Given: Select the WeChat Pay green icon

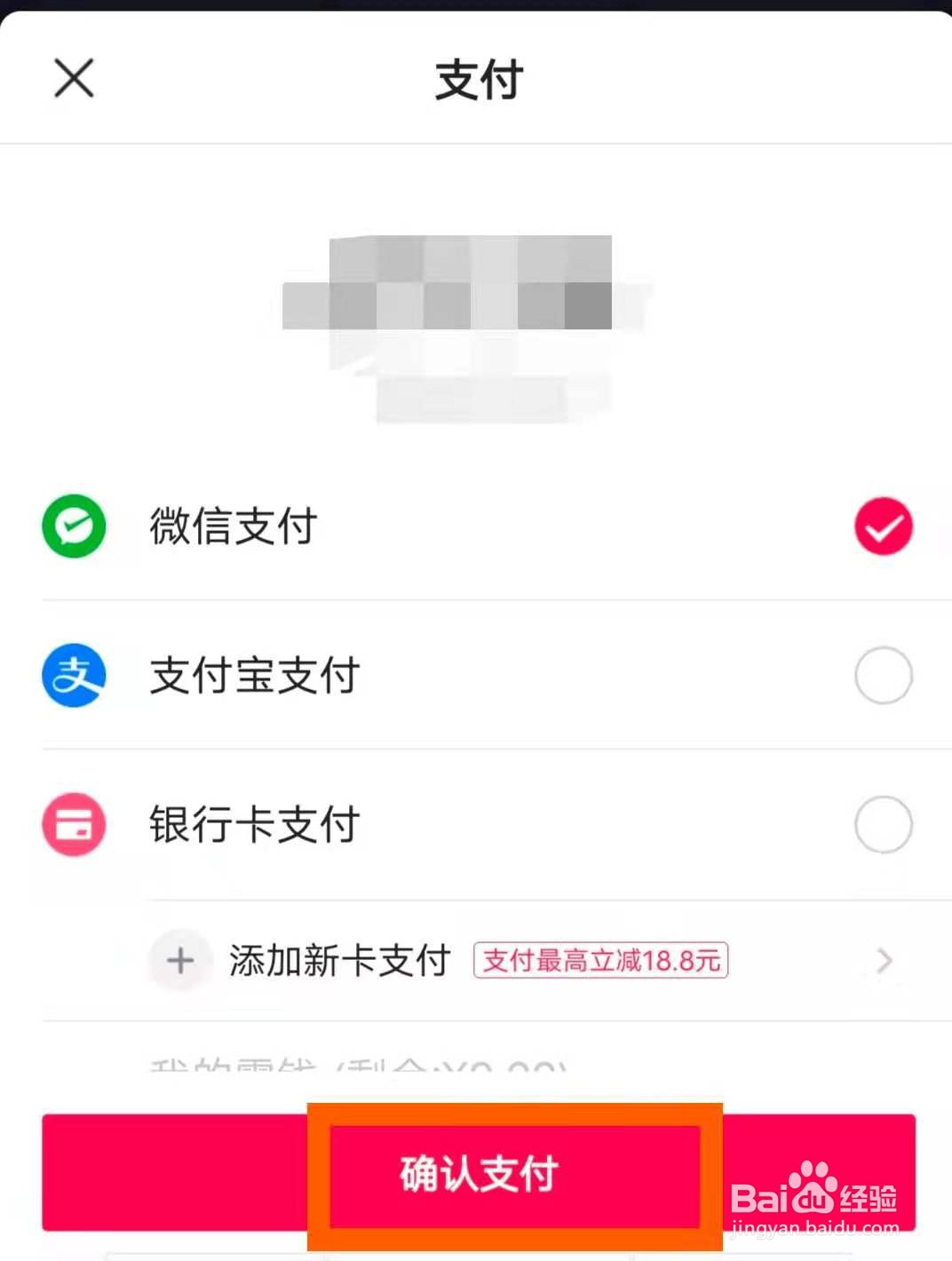Looking at the screenshot, I should [x=74, y=526].
